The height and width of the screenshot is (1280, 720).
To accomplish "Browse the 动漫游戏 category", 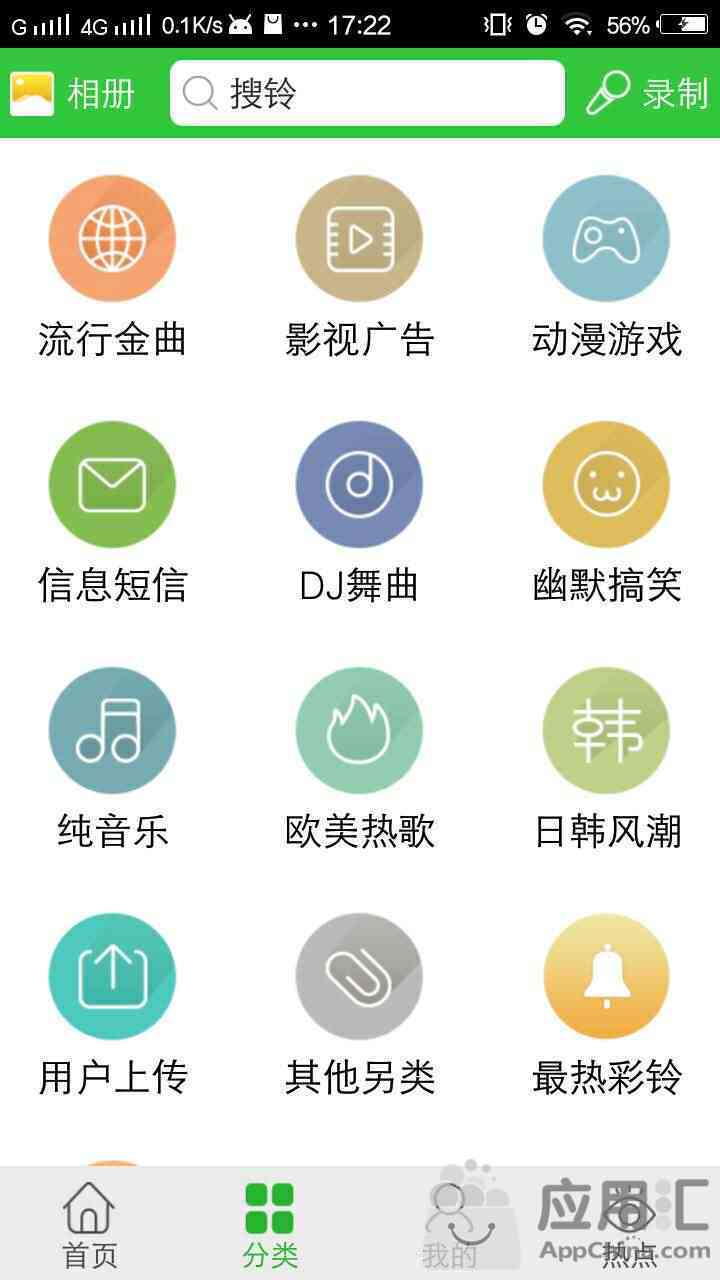I will click(606, 238).
